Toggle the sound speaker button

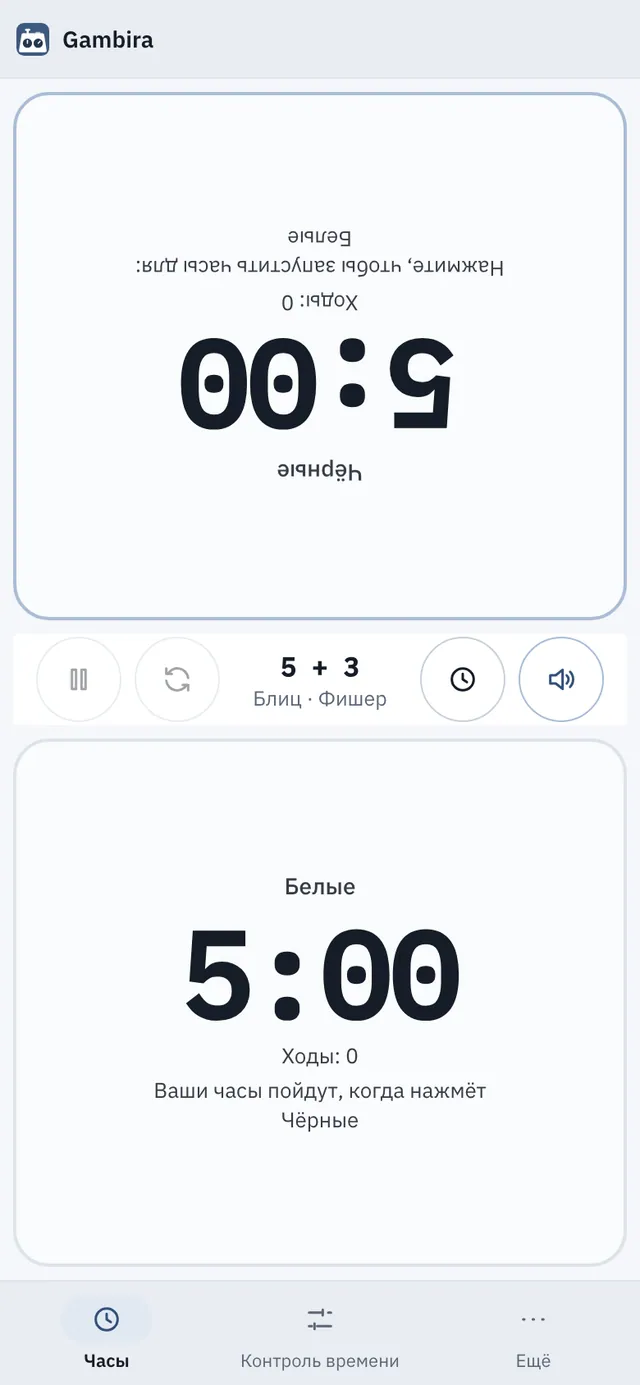coord(561,679)
